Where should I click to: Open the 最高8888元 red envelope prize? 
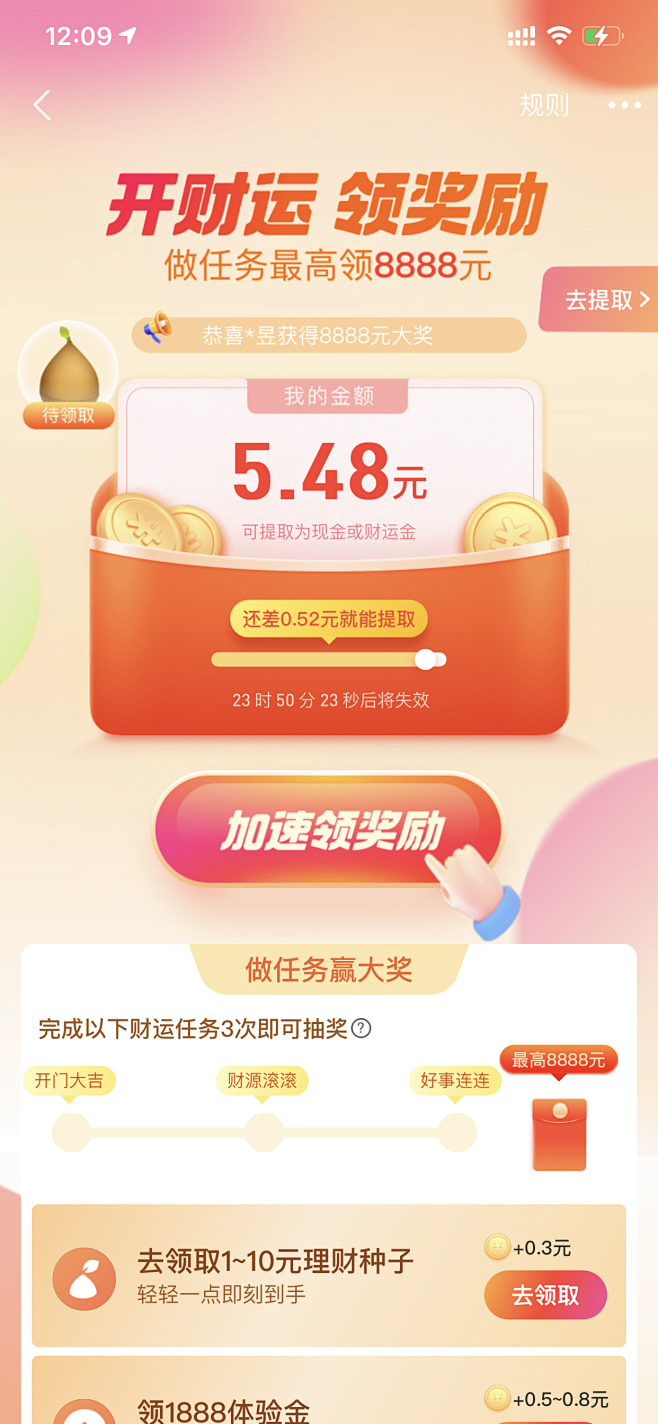pyautogui.click(x=559, y=1133)
